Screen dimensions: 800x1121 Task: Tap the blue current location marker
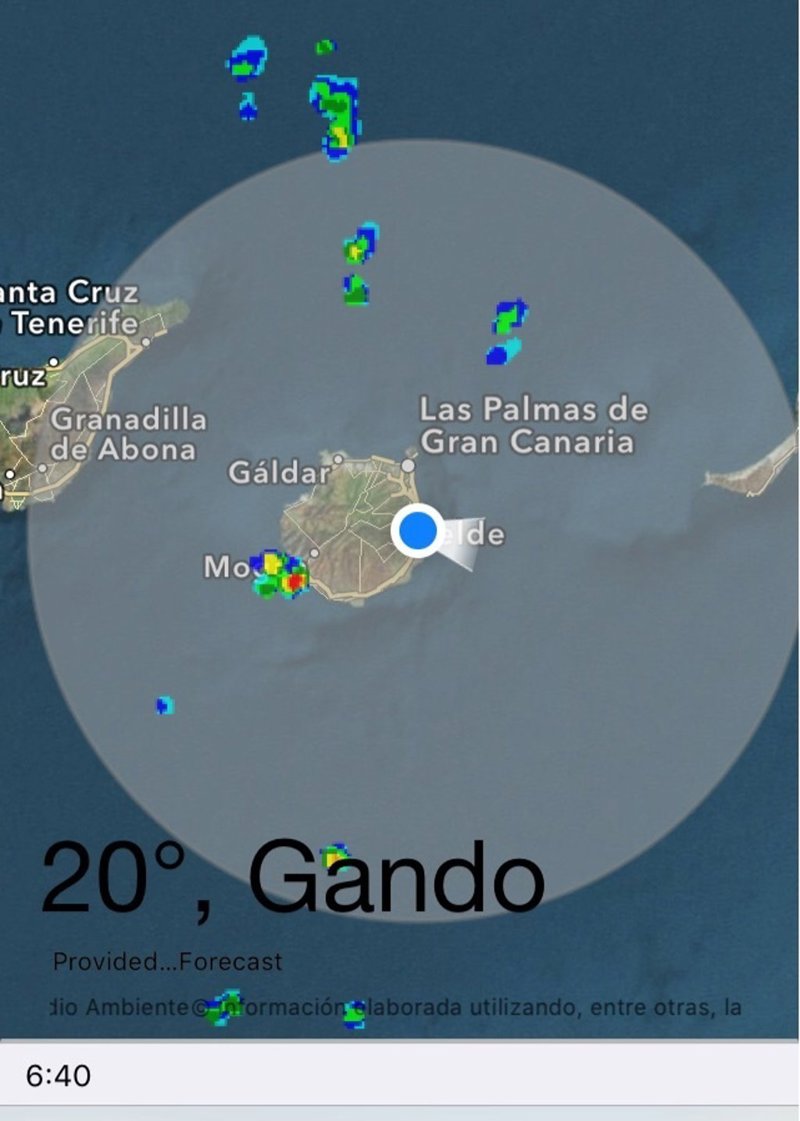[418, 531]
